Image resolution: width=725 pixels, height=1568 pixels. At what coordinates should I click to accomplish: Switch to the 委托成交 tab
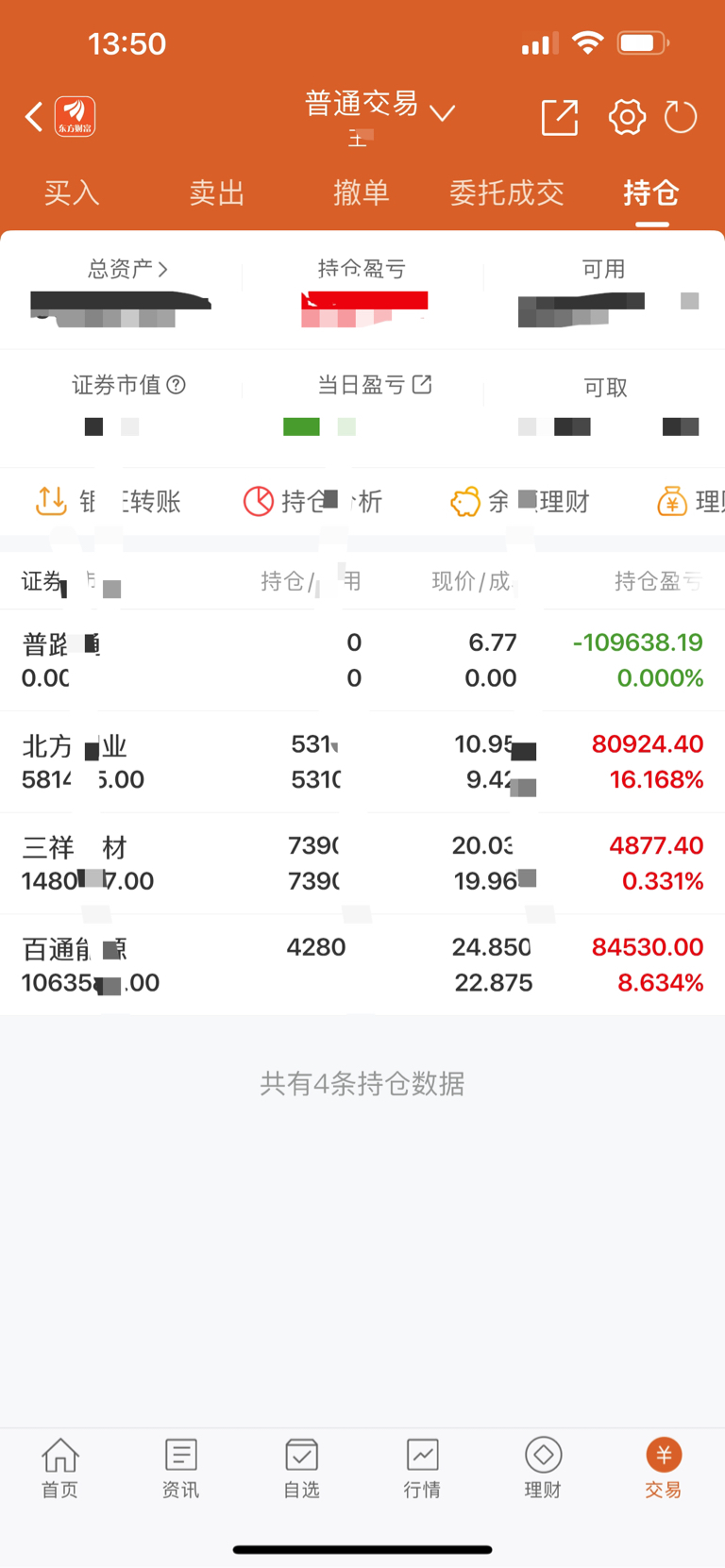pyautogui.click(x=507, y=192)
